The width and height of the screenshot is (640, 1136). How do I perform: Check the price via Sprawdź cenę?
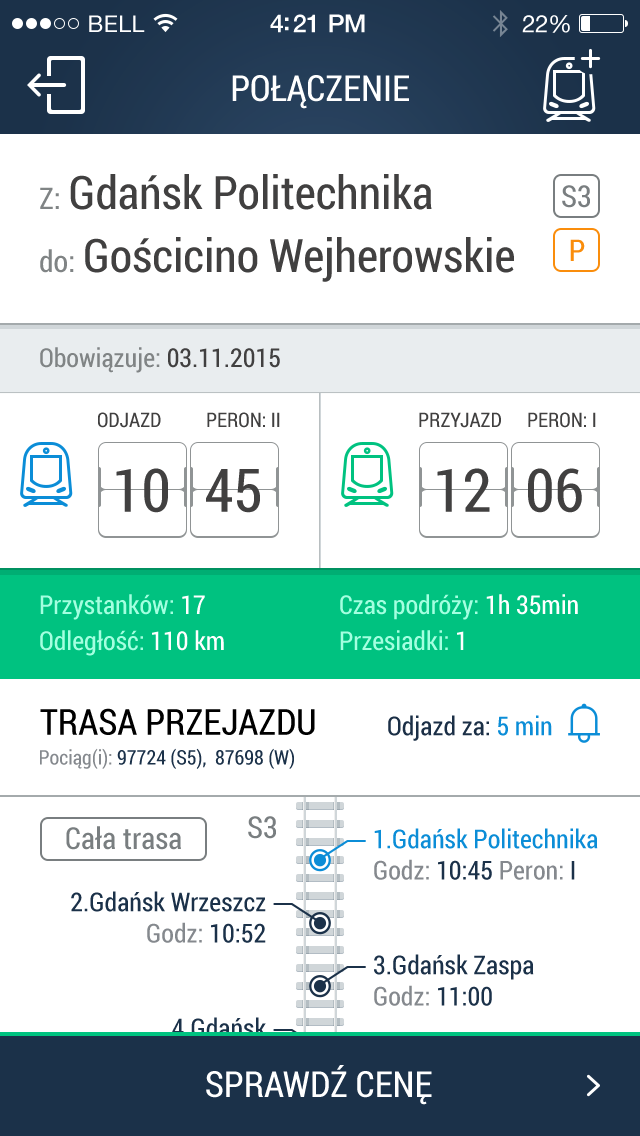[x=320, y=1085]
